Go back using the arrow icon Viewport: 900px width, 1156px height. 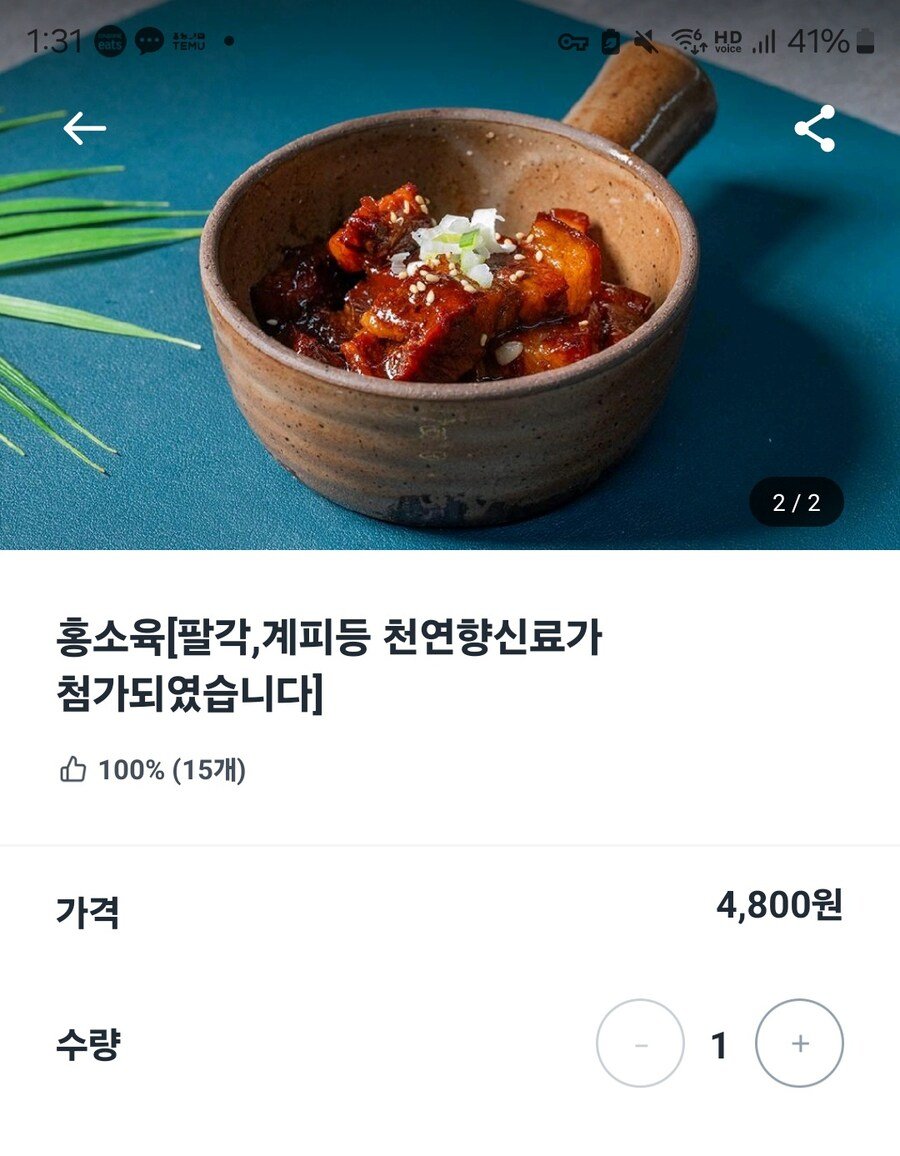pyautogui.click(x=84, y=128)
